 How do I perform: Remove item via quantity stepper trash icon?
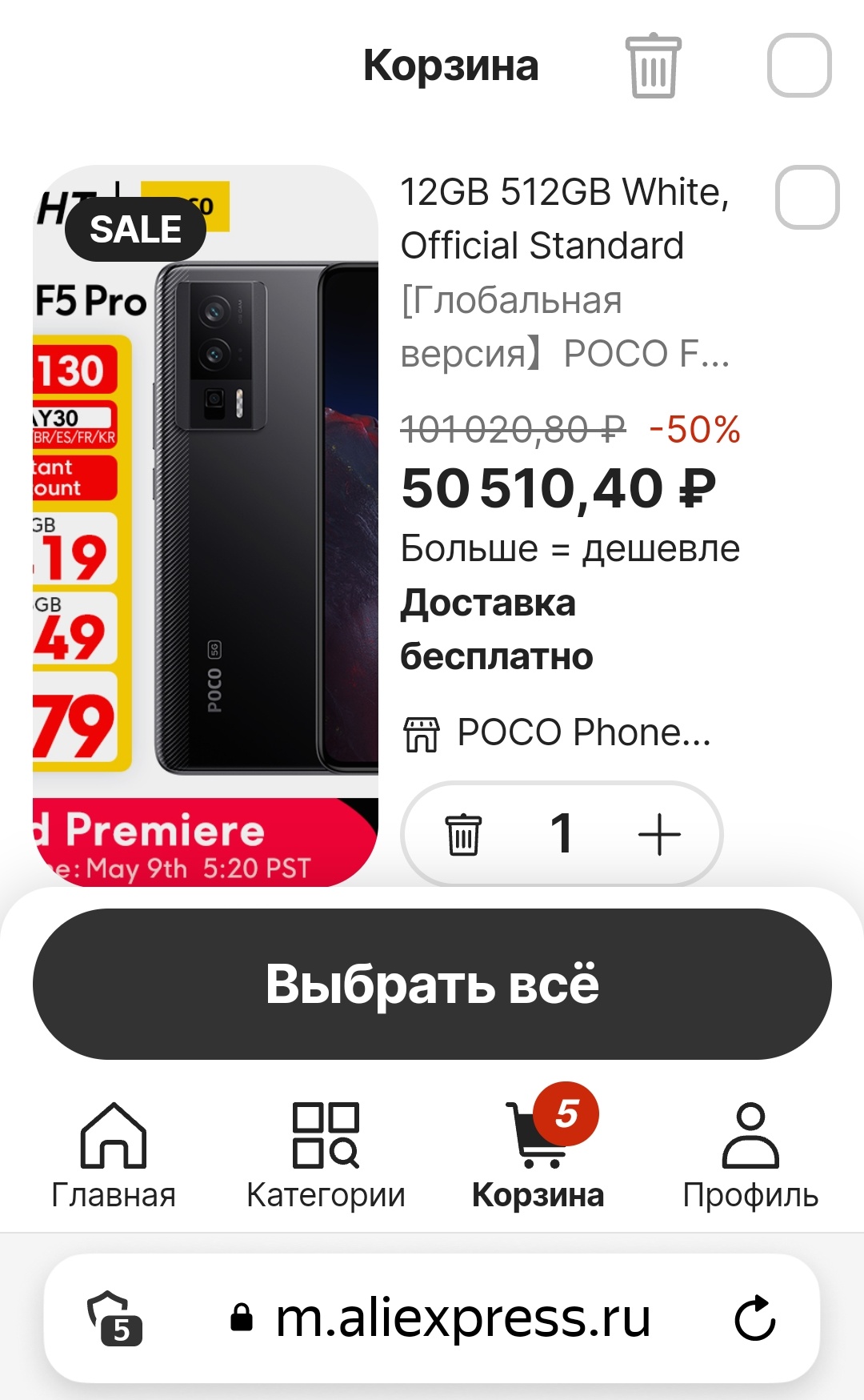tap(463, 834)
